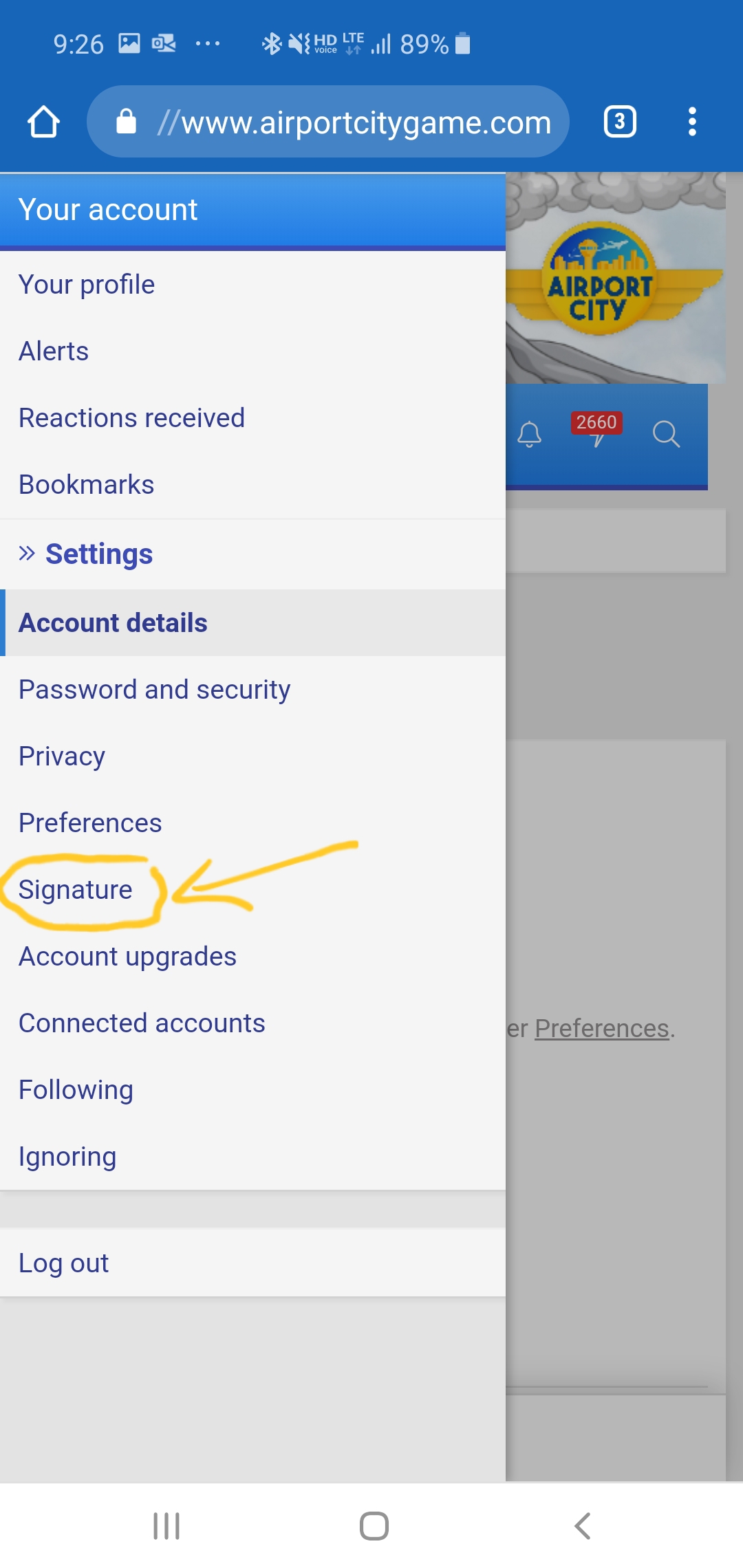Viewport: 743px width, 1568px height.
Task: Open the Signature settings
Action: pyautogui.click(x=75, y=890)
